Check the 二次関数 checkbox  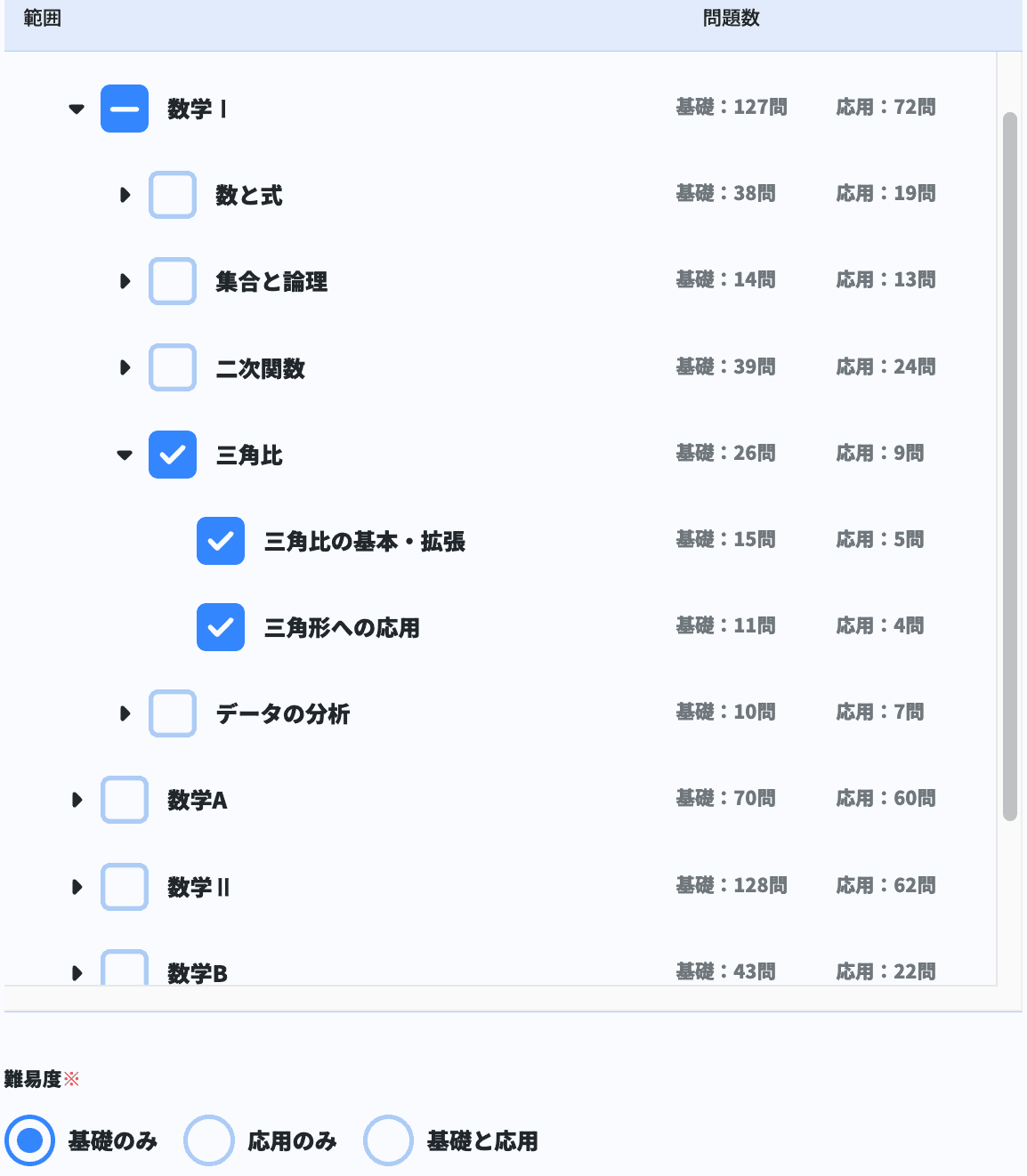coord(173,367)
